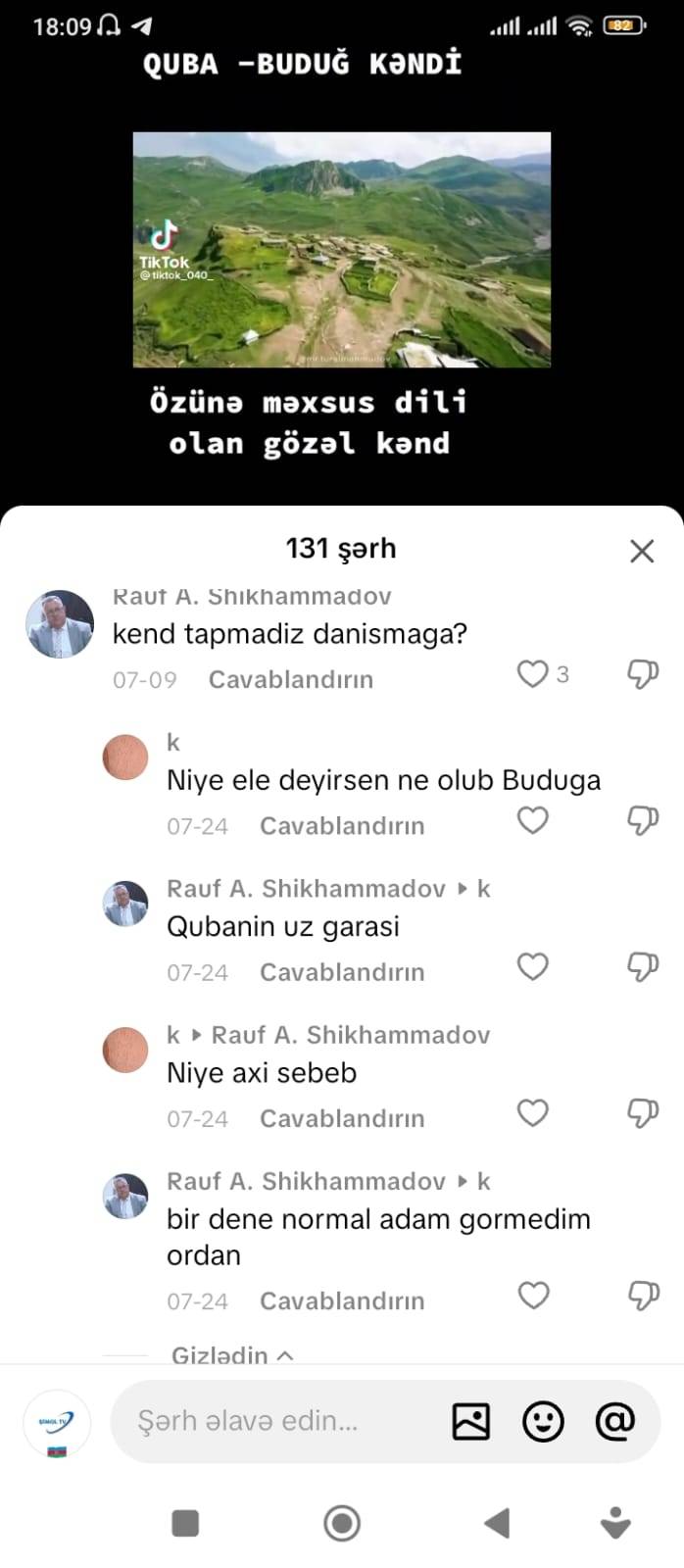Viewport: 684px width, 1568px height.
Task: Mention a user with the @ icon
Action: point(614,1421)
